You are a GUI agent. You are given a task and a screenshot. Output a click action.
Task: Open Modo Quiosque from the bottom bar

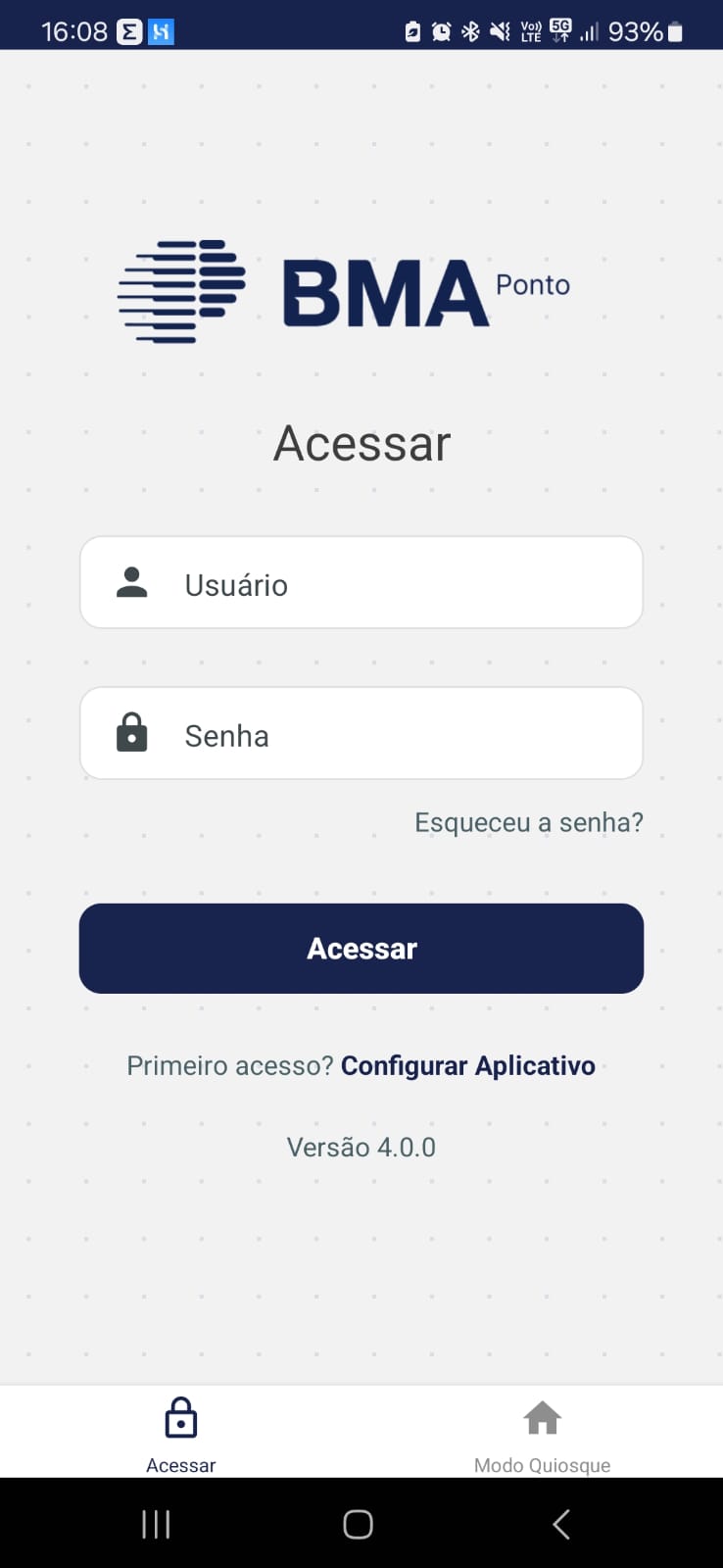[542, 1433]
